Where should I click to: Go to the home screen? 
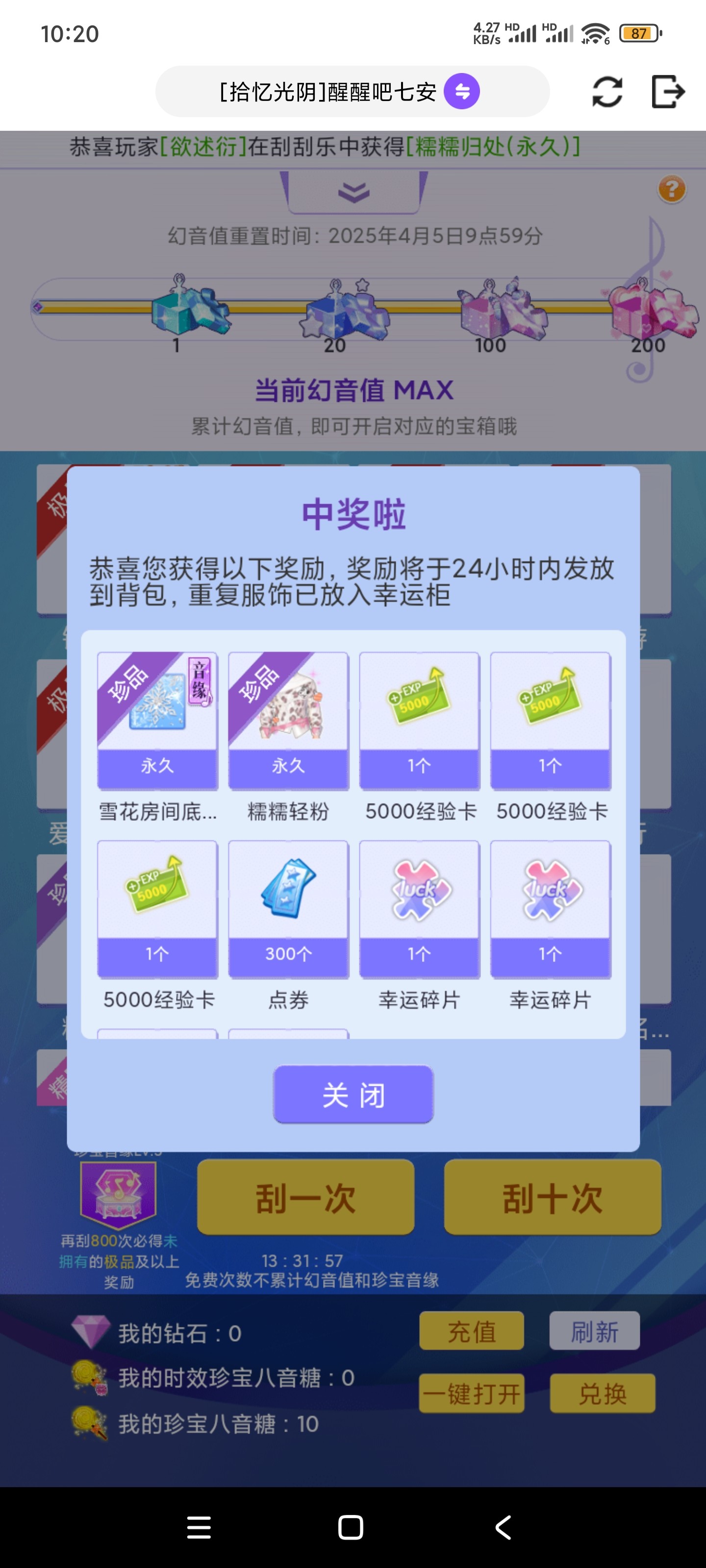351,1527
